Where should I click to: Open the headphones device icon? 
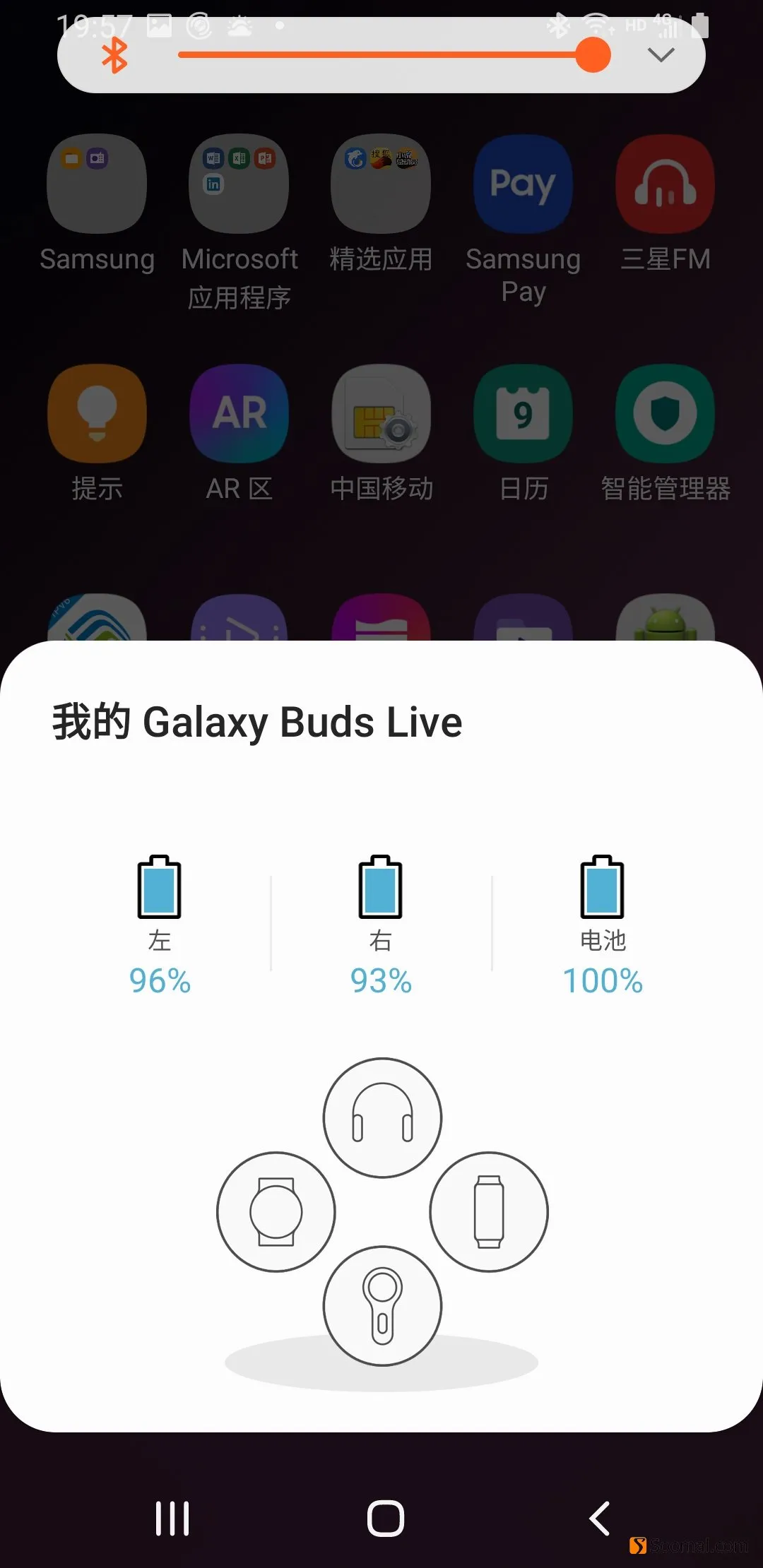click(x=382, y=1117)
